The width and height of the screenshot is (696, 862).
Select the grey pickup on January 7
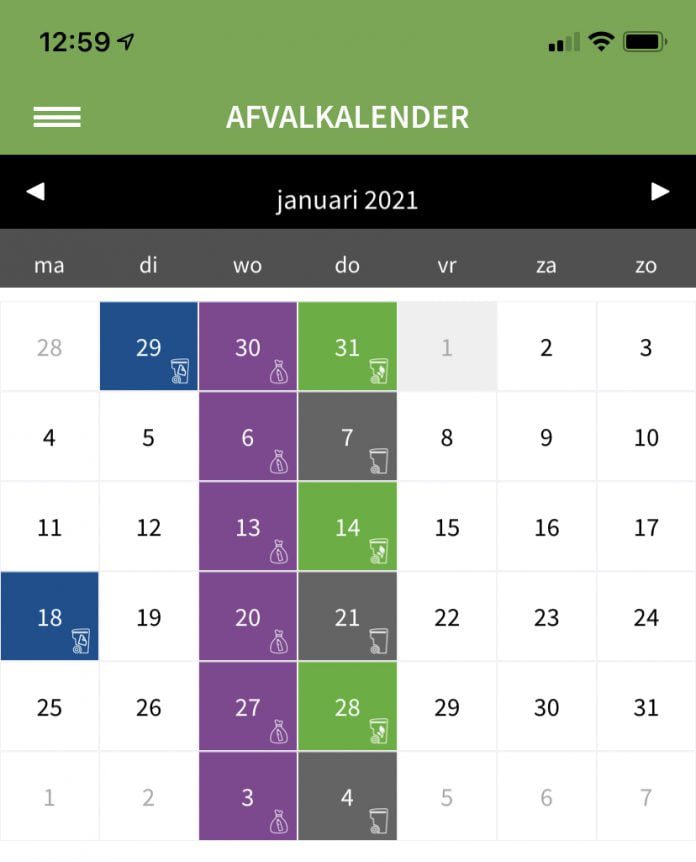347,437
